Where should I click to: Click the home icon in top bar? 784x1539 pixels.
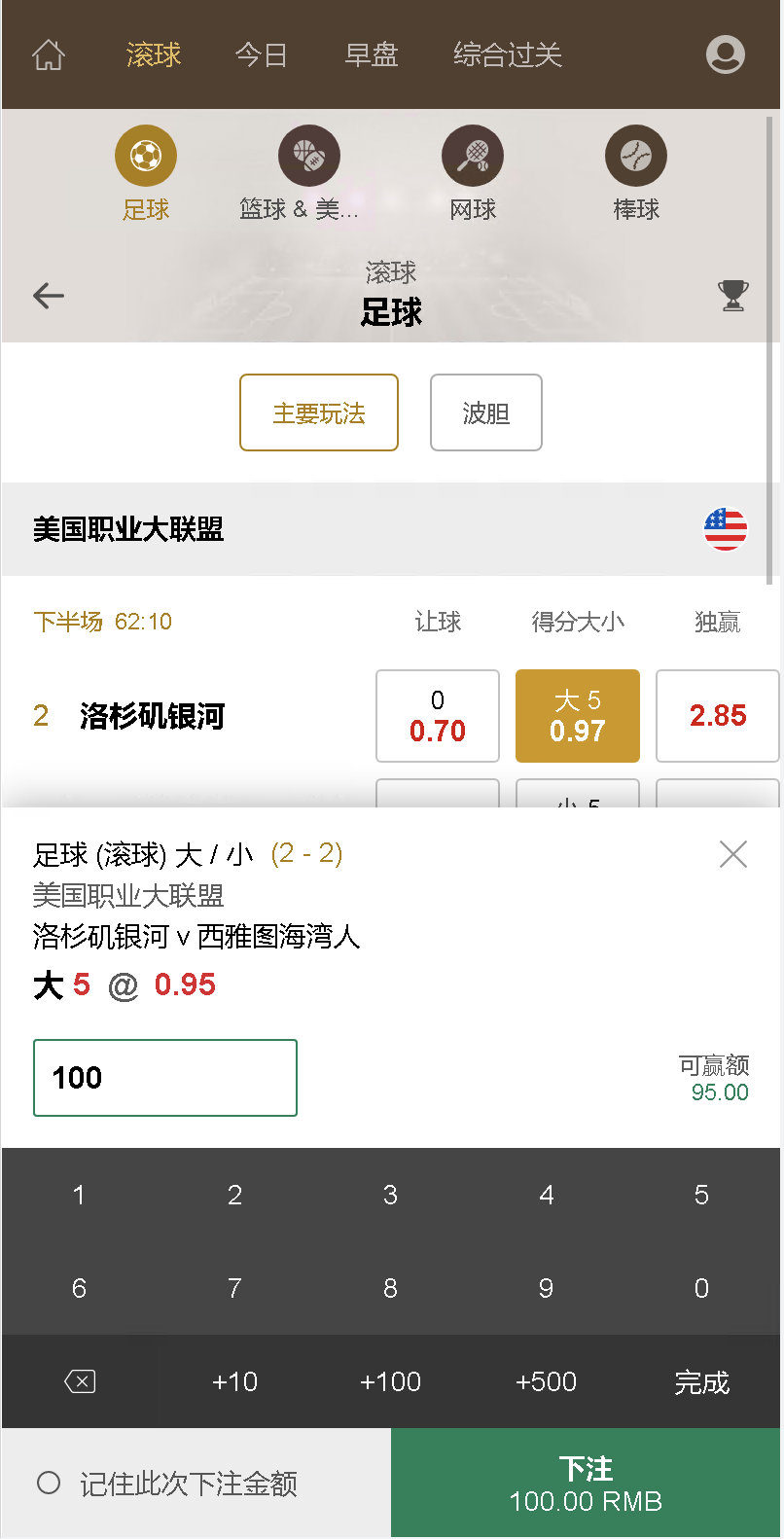[x=49, y=55]
